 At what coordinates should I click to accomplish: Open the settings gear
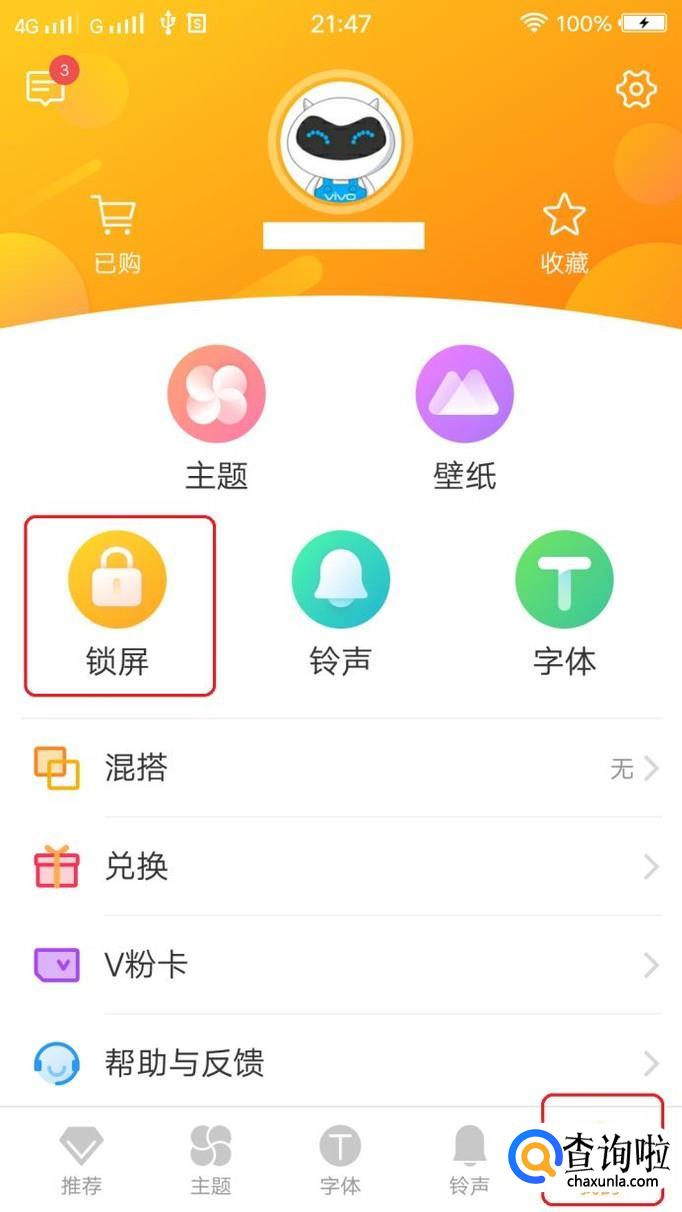[x=635, y=89]
